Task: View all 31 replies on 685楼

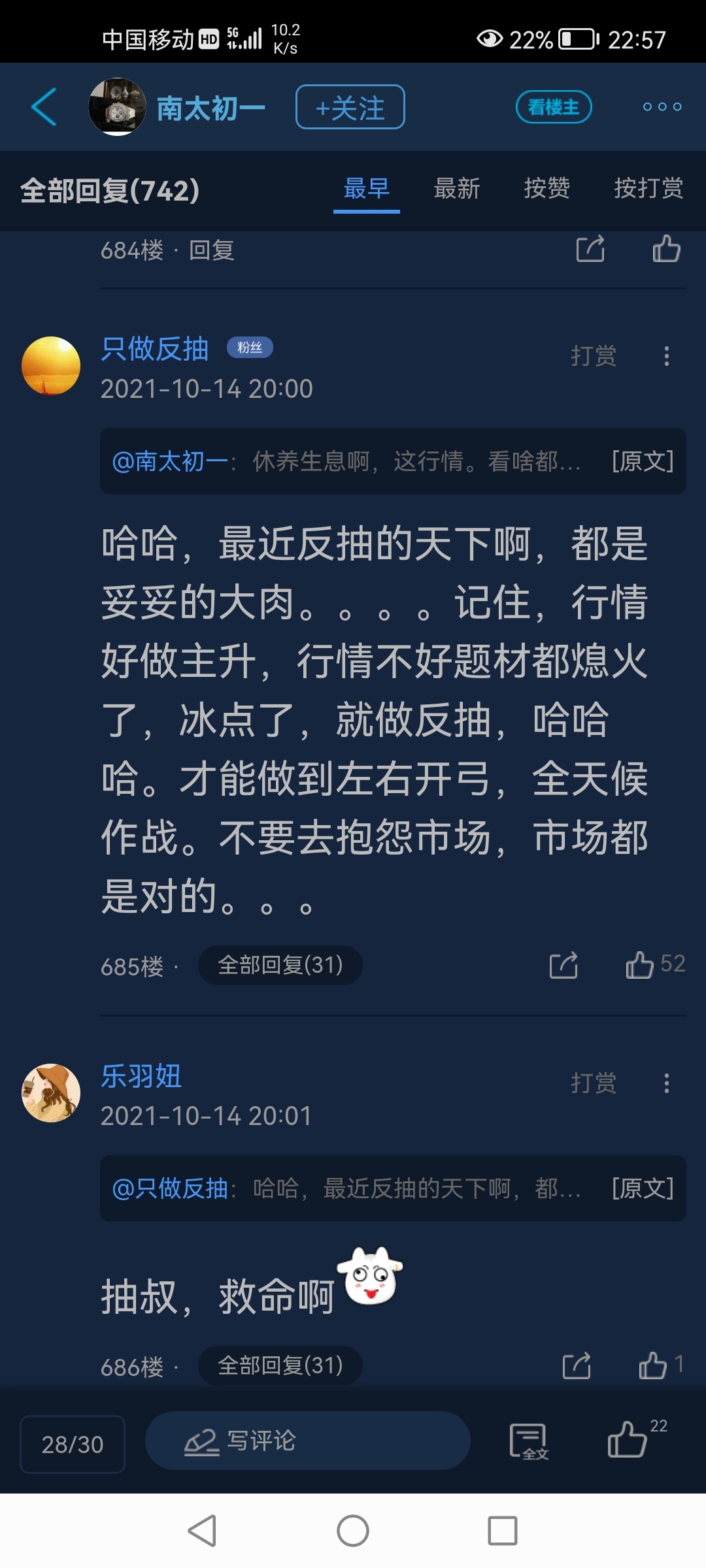Action: (x=280, y=965)
